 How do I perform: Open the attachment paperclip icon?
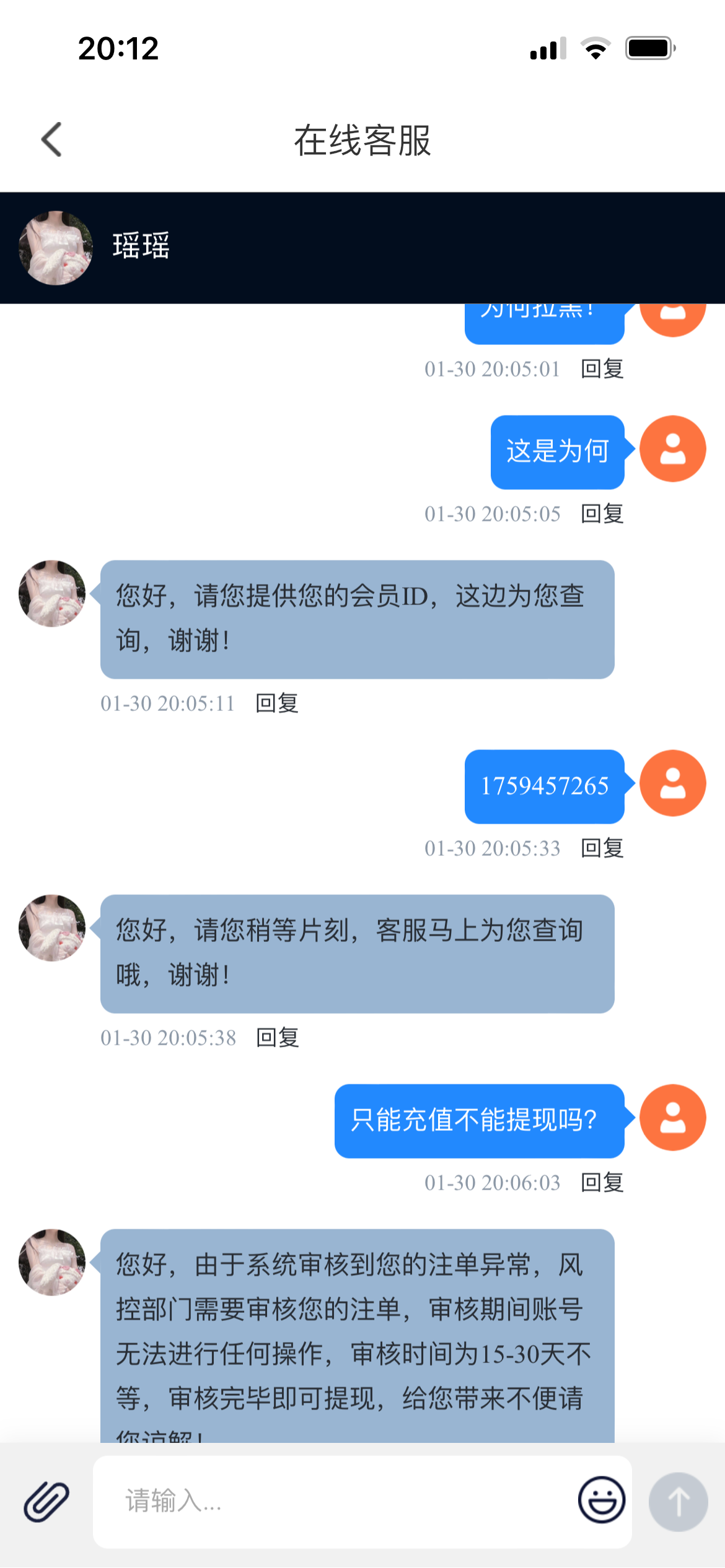coord(46,1502)
